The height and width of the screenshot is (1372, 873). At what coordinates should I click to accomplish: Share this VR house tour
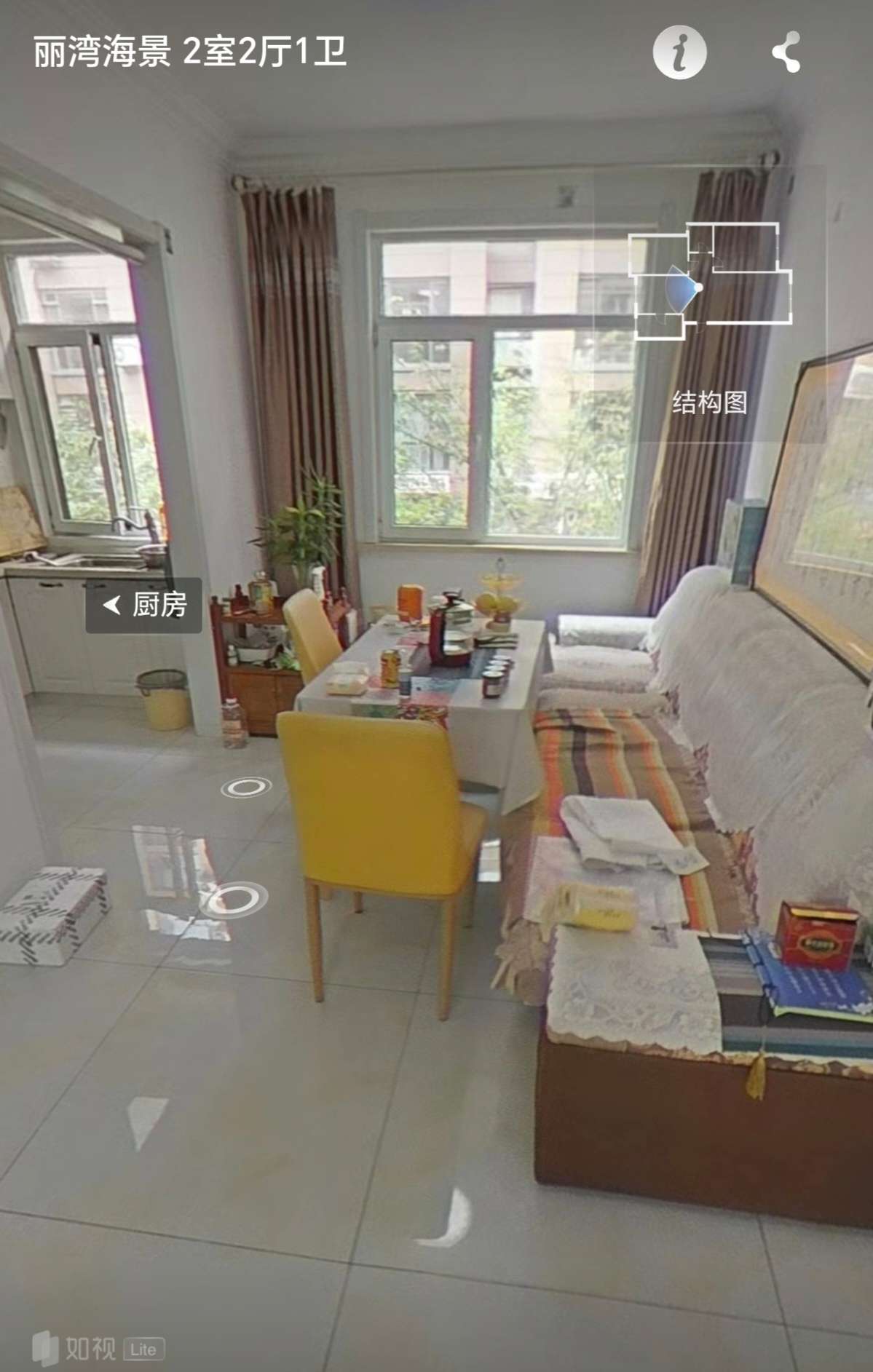pyautogui.click(x=786, y=52)
